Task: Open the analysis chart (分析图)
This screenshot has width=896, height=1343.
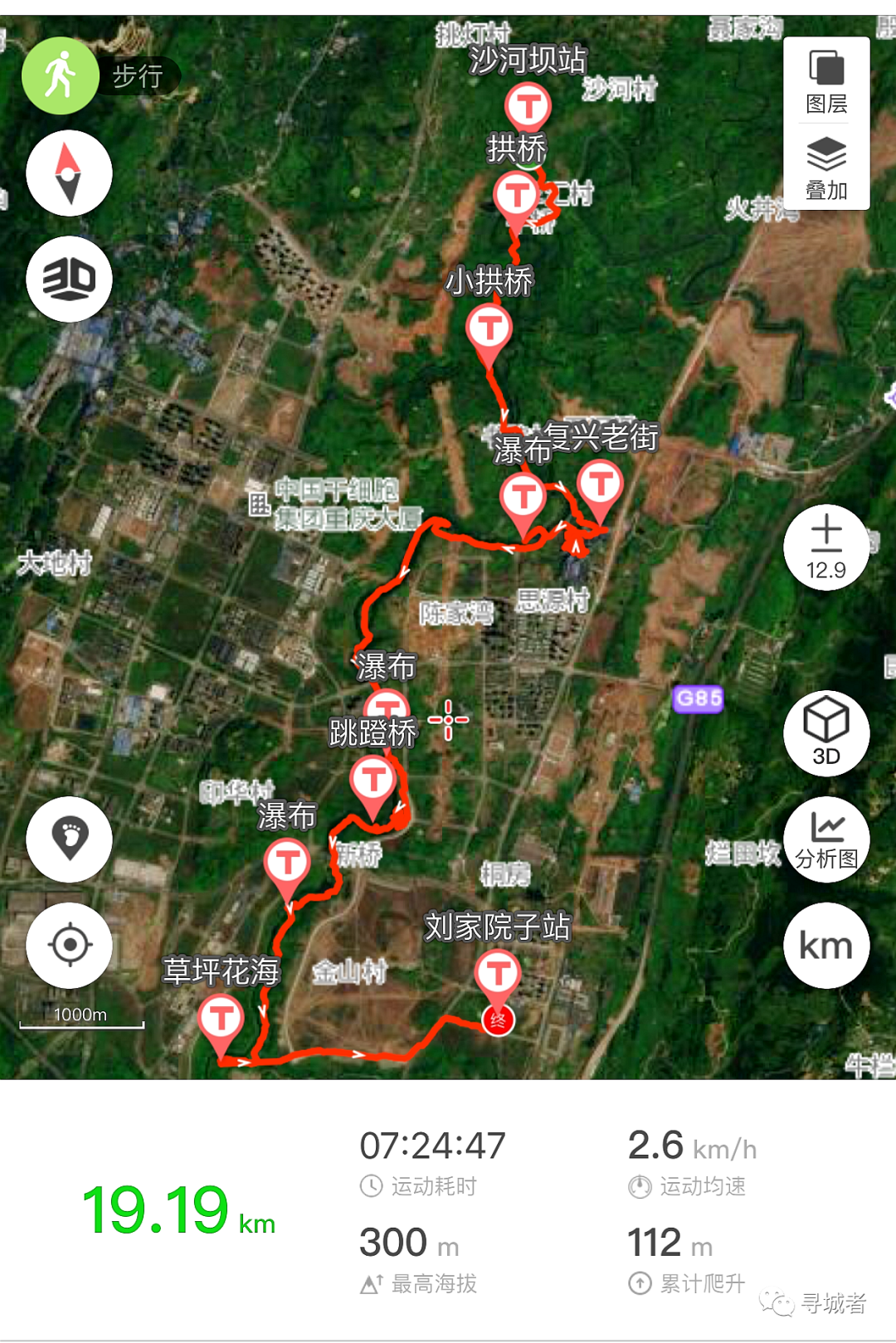Action: (x=826, y=839)
